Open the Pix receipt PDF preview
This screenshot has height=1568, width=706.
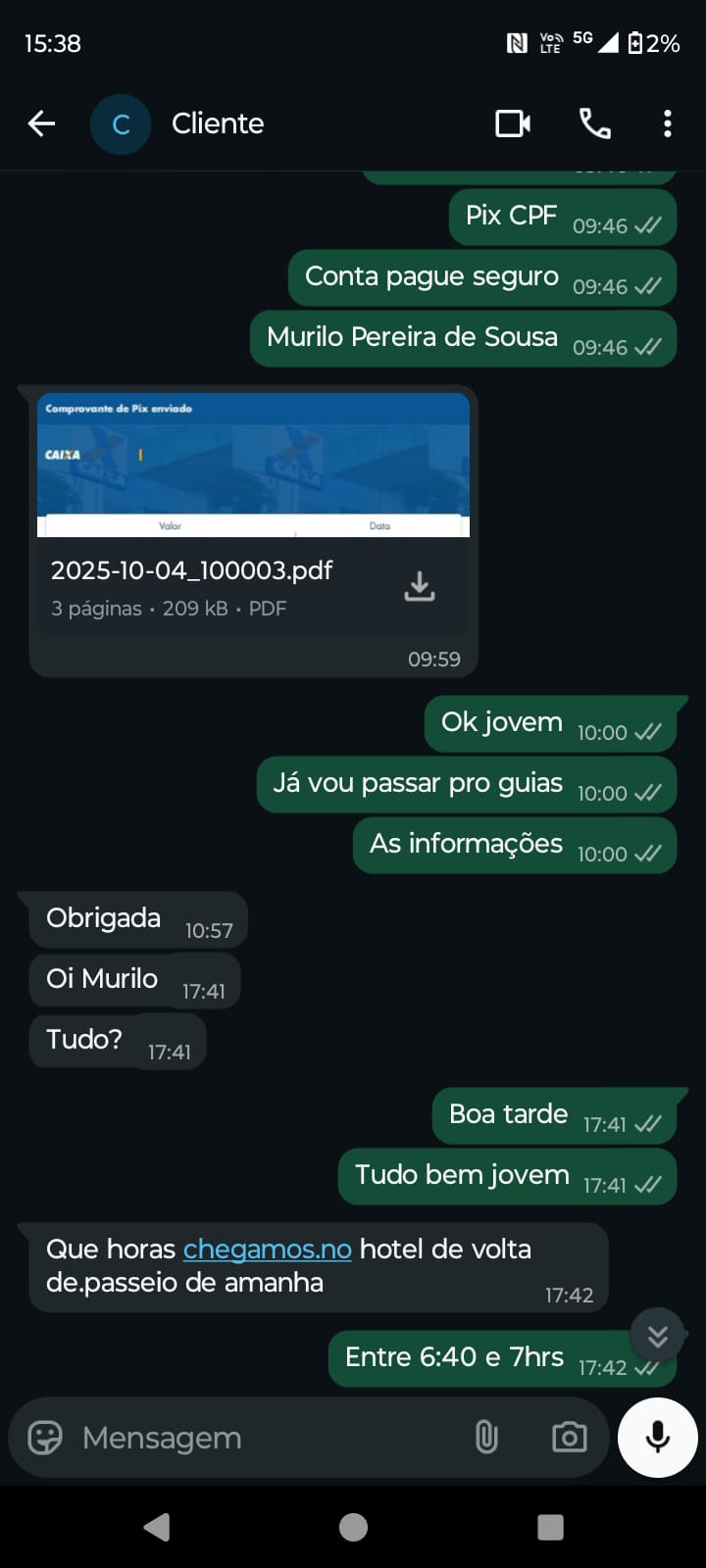(x=253, y=465)
